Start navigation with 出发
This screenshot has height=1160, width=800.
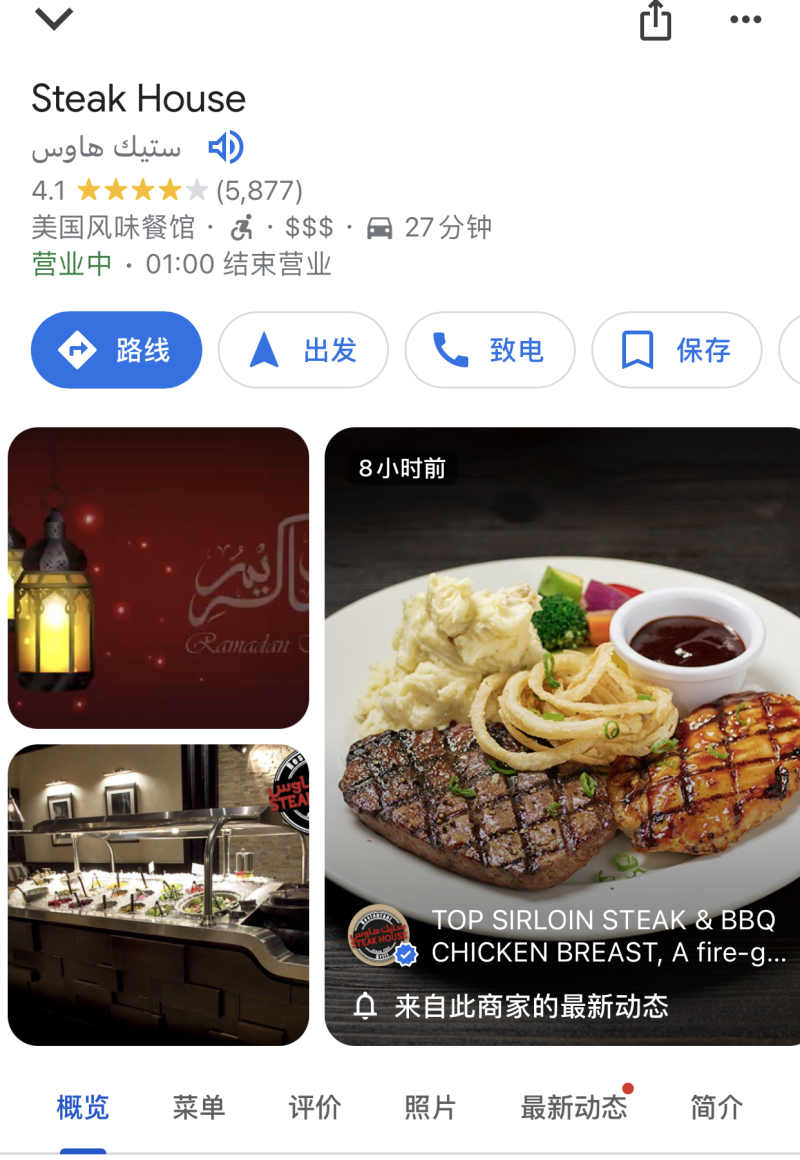pyautogui.click(x=303, y=350)
